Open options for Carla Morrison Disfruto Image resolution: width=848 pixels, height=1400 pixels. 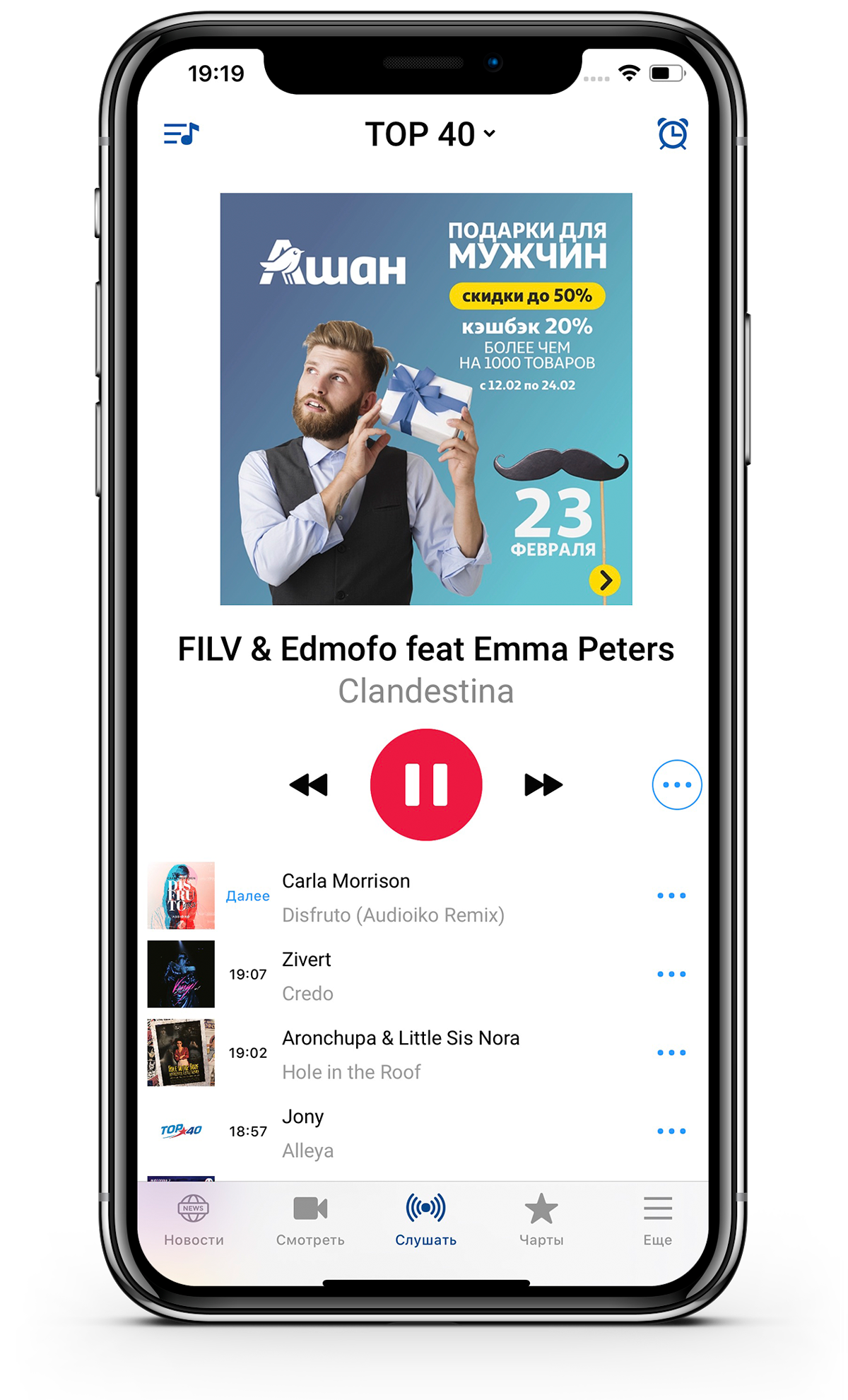(671, 895)
